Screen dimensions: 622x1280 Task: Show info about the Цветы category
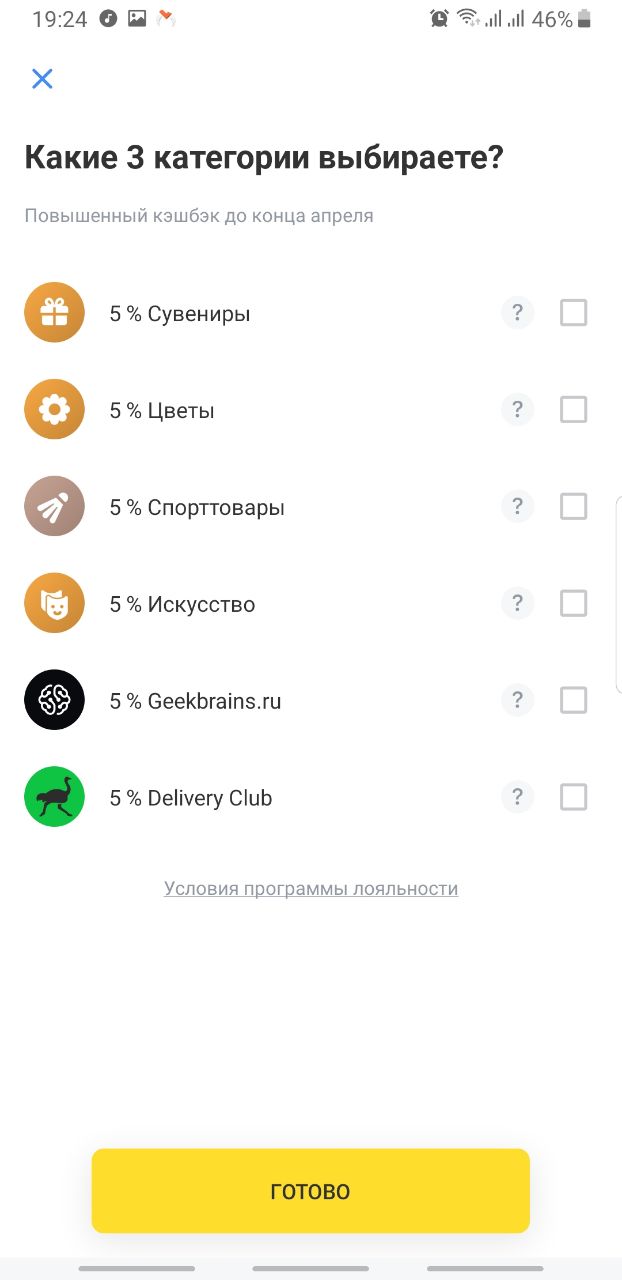pyautogui.click(x=517, y=410)
